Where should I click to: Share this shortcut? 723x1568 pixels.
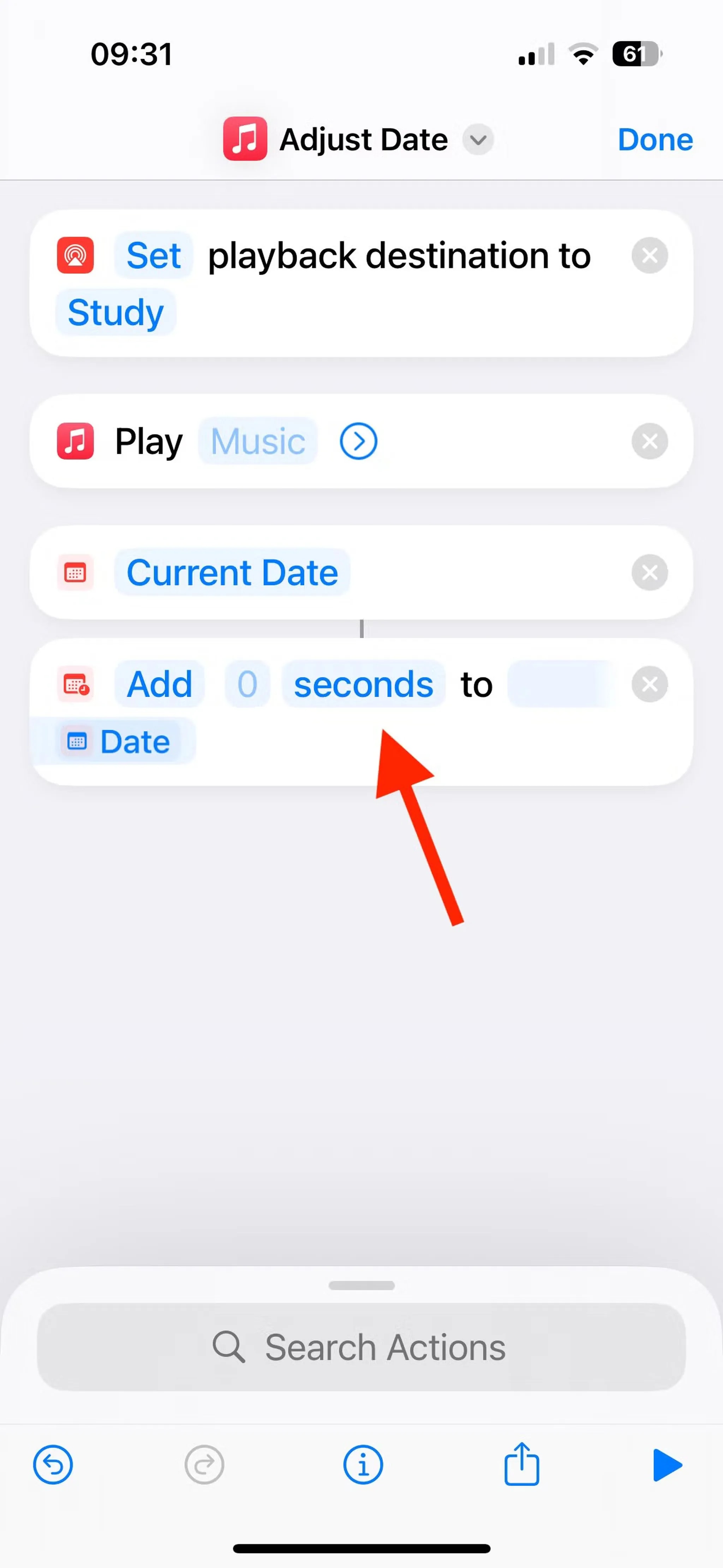[x=521, y=1465]
